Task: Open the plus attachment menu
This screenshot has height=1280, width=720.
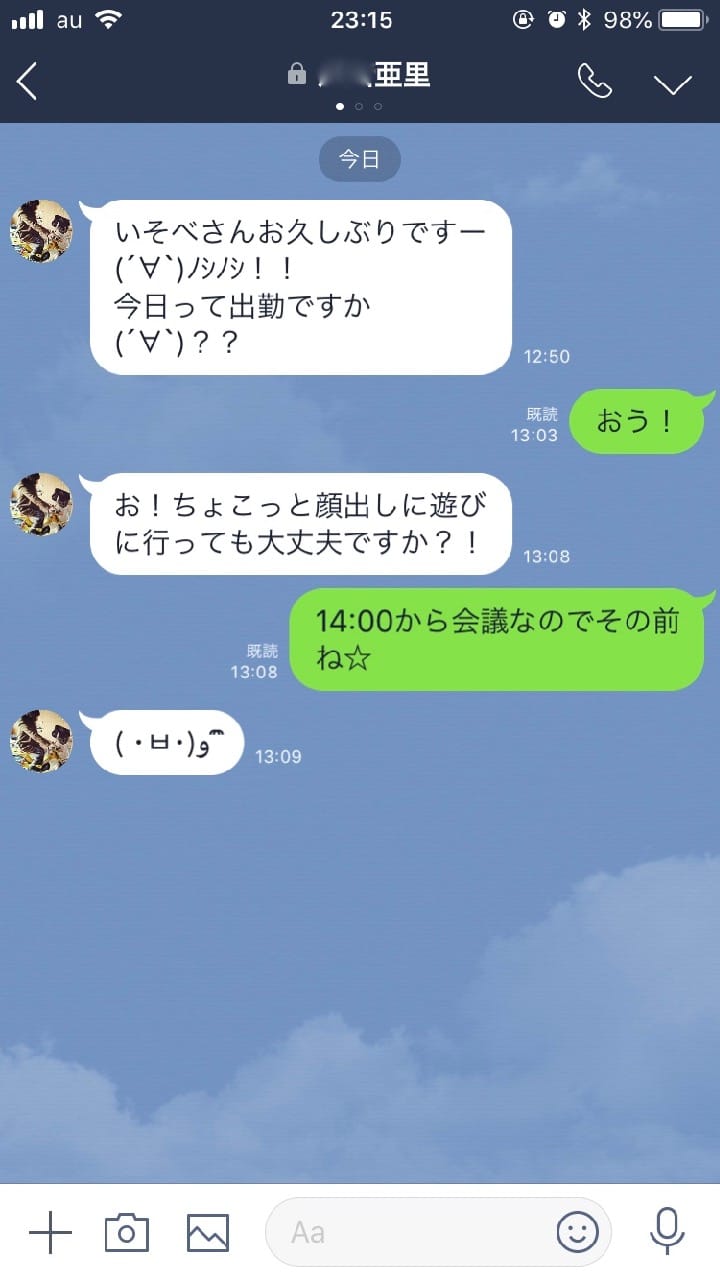Action: point(50,1232)
